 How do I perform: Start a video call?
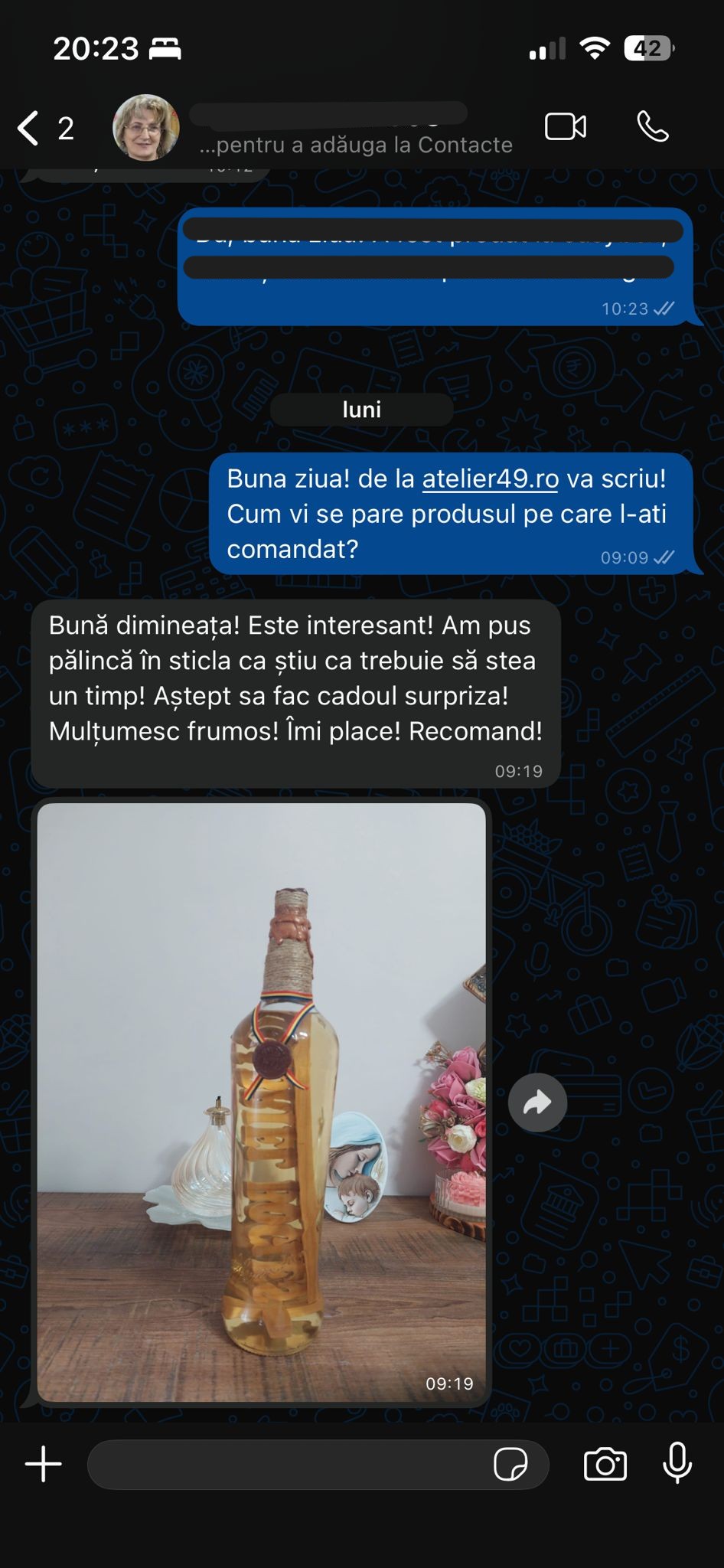coord(566,127)
